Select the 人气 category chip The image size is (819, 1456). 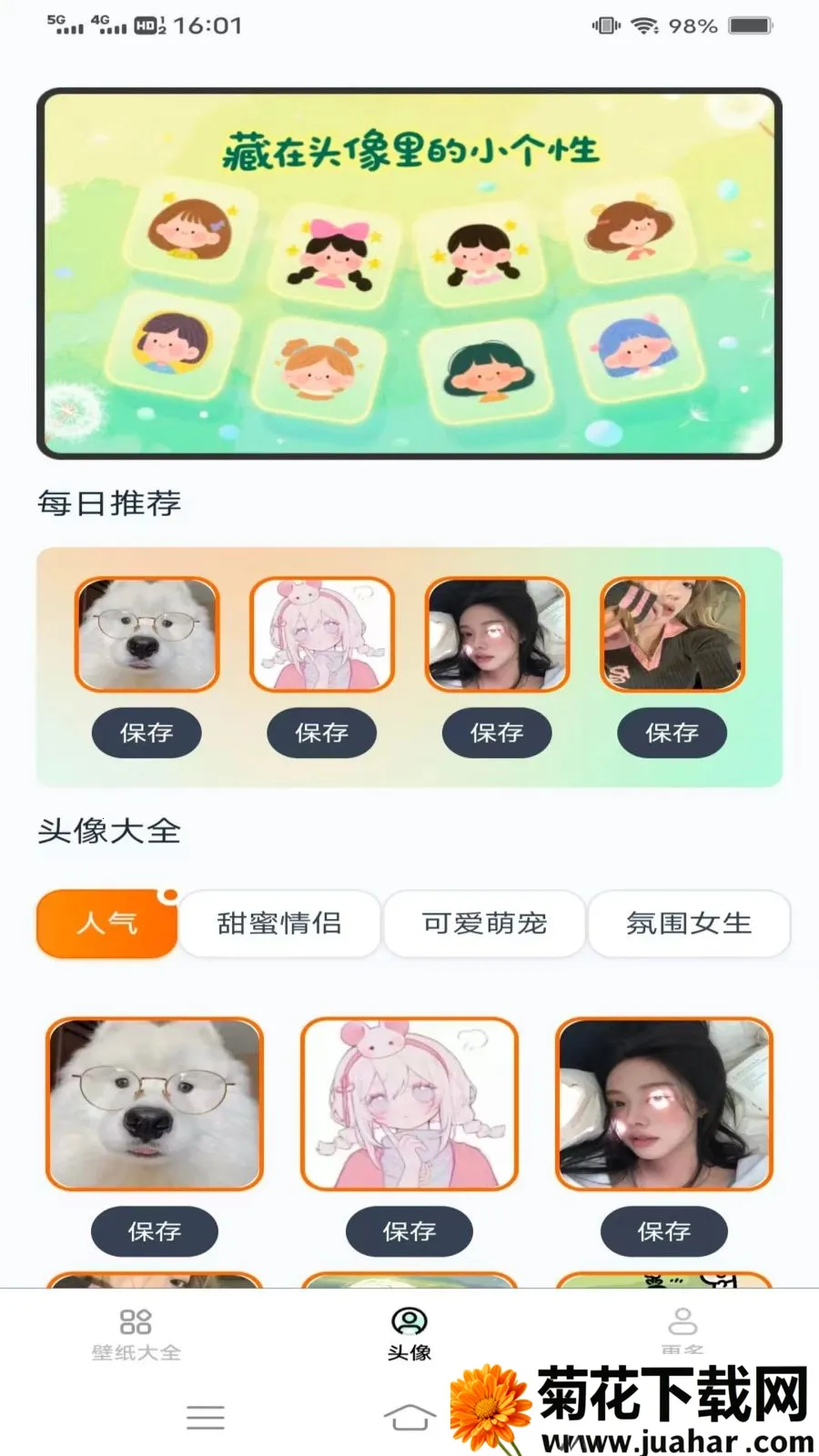click(107, 924)
